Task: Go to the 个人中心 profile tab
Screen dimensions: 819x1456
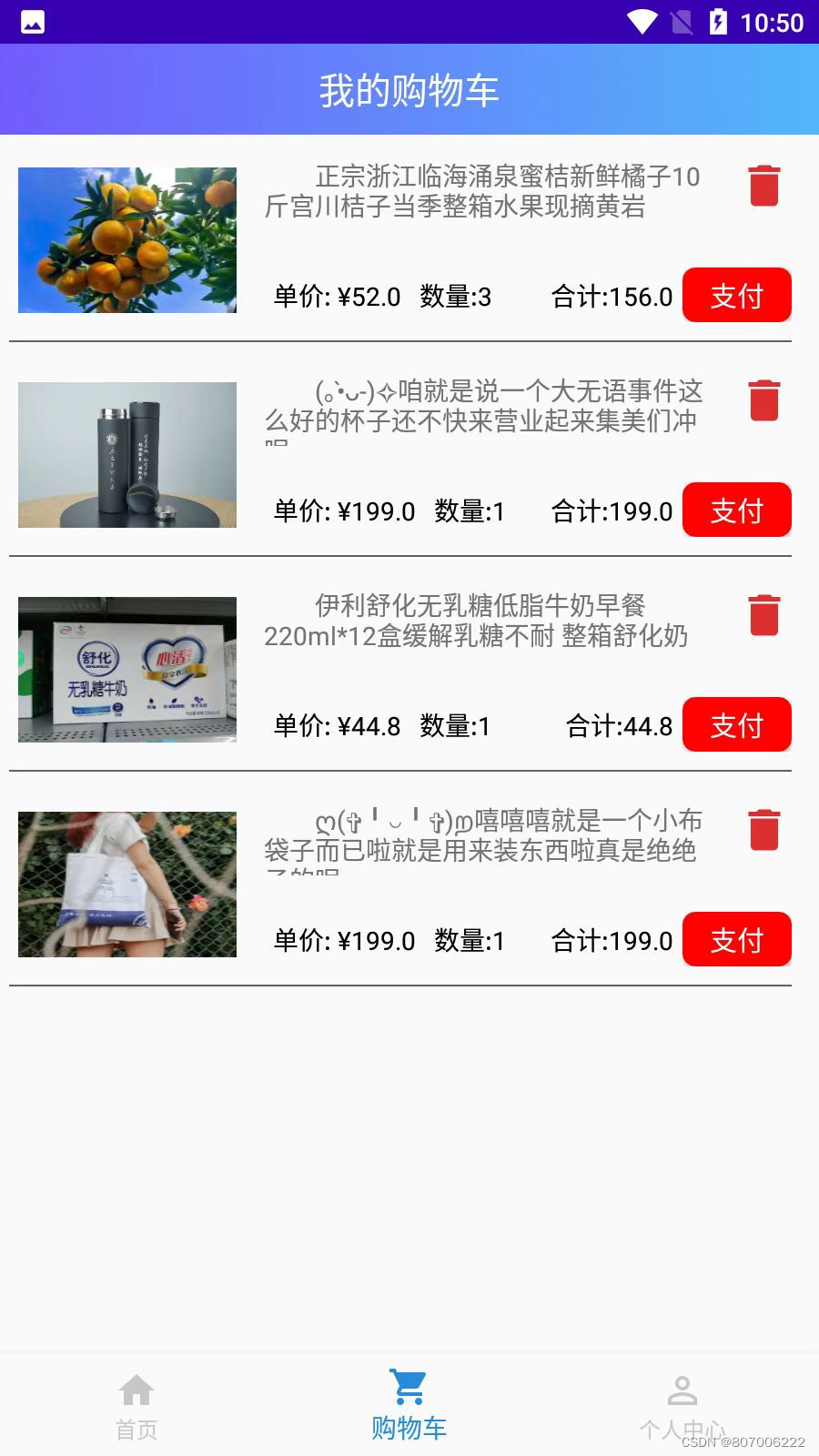Action: (682, 1406)
